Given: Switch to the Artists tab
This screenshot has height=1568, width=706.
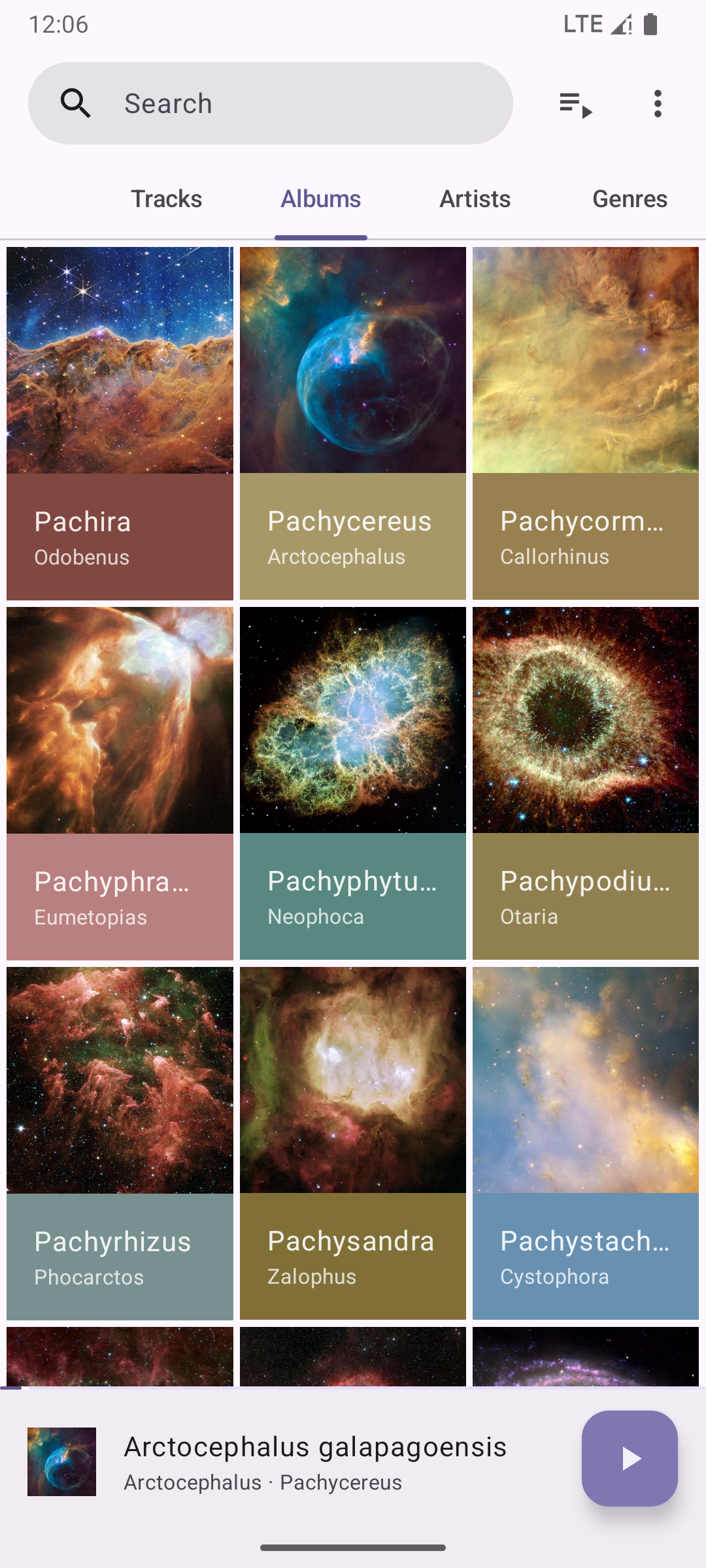Looking at the screenshot, I should point(475,199).
